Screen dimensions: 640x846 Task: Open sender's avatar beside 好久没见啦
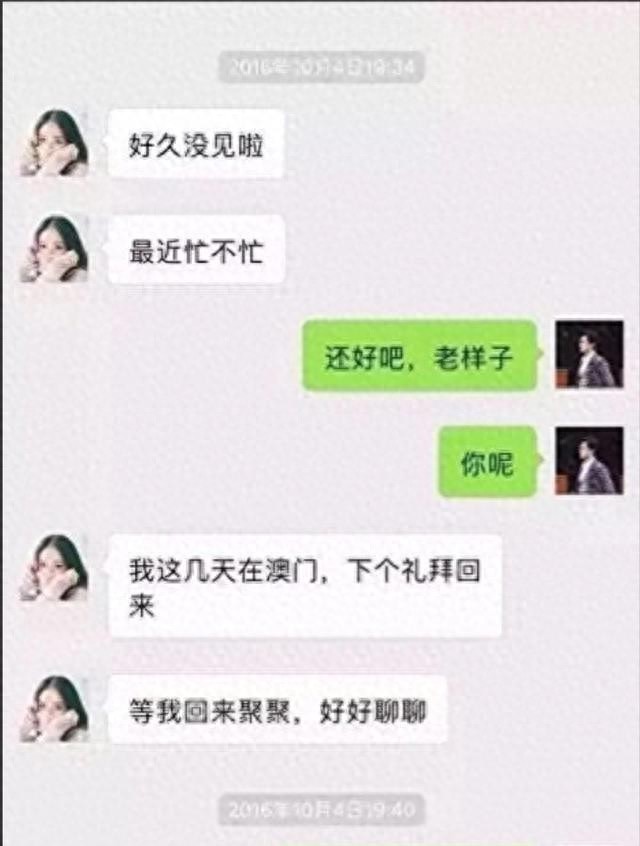click(x=57, y=144)
